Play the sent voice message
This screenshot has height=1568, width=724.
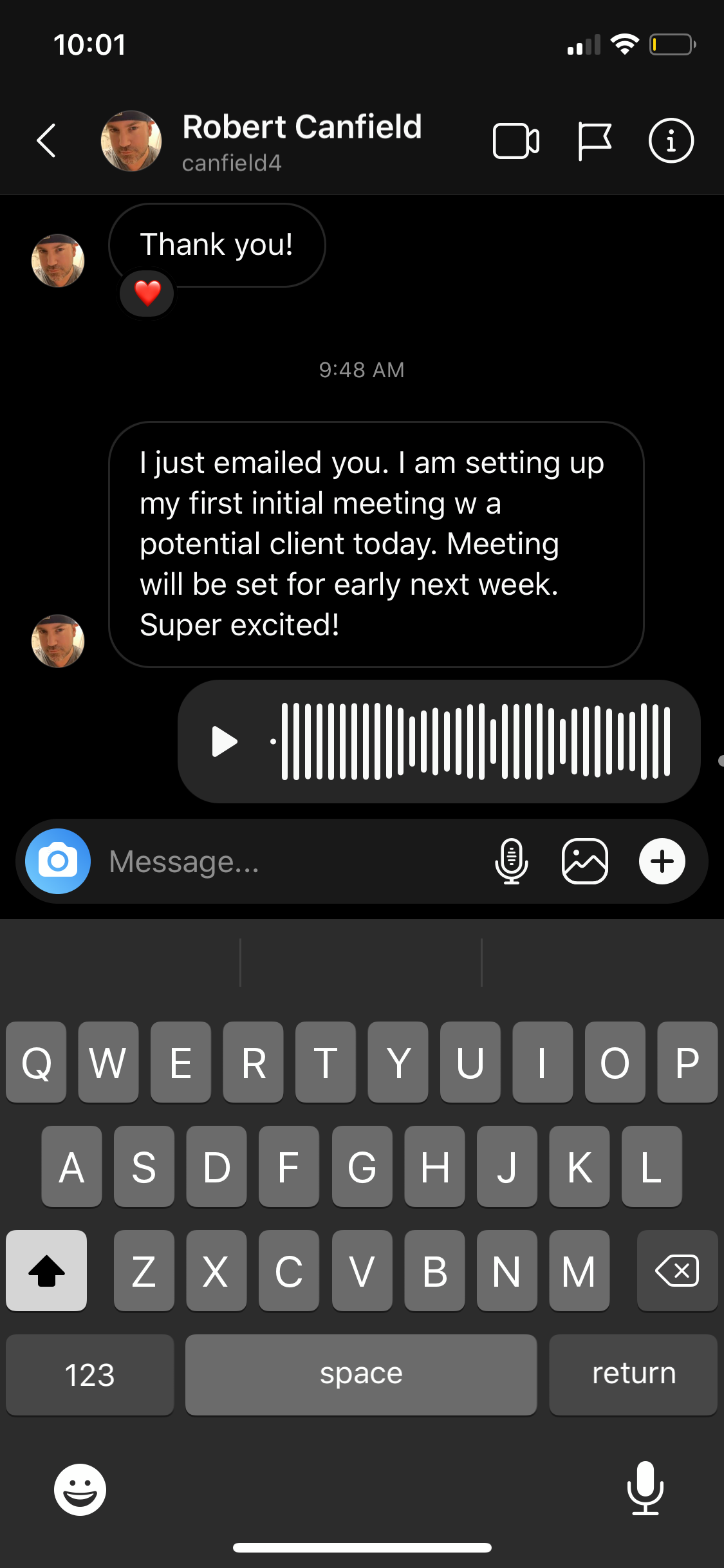(x=225, y=742)
